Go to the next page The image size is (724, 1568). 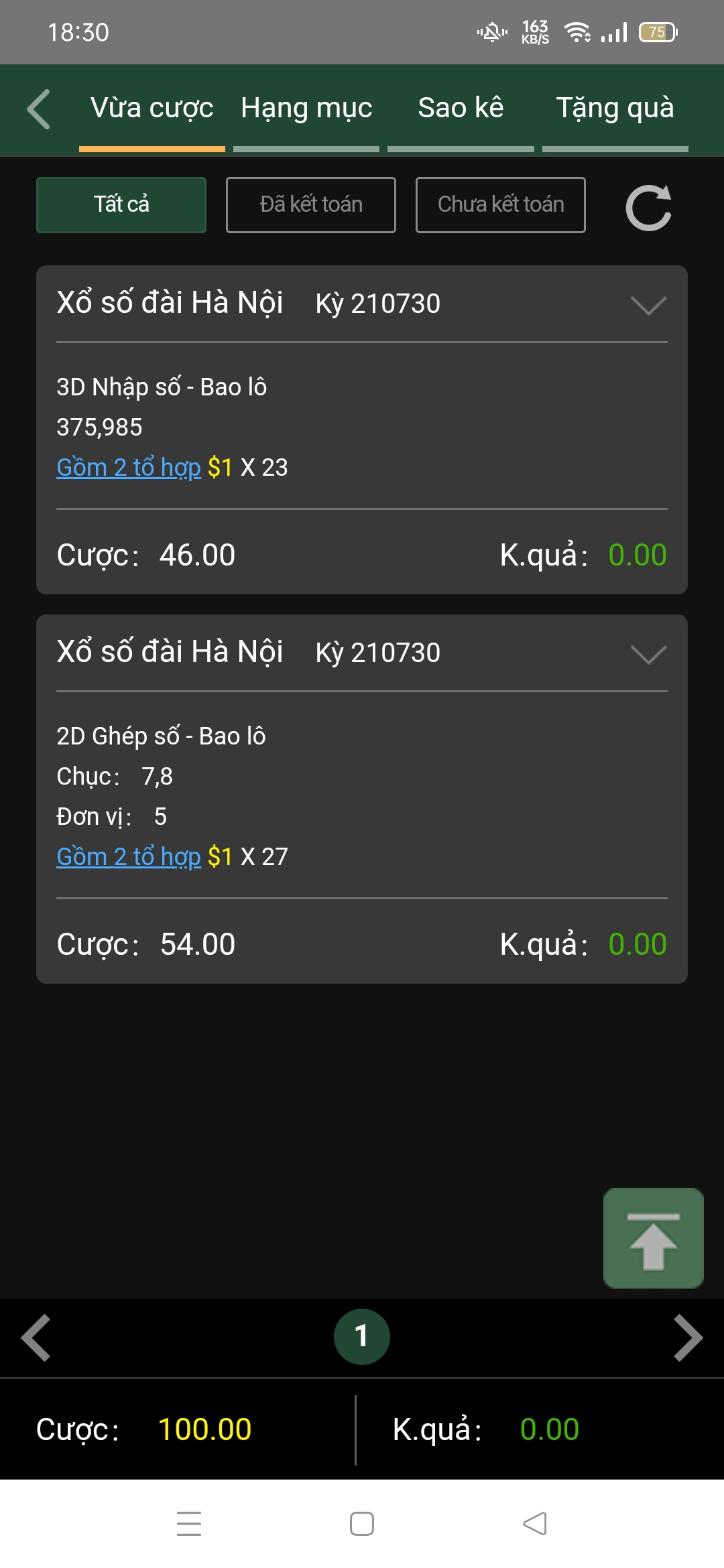(x=688, y=1337)
